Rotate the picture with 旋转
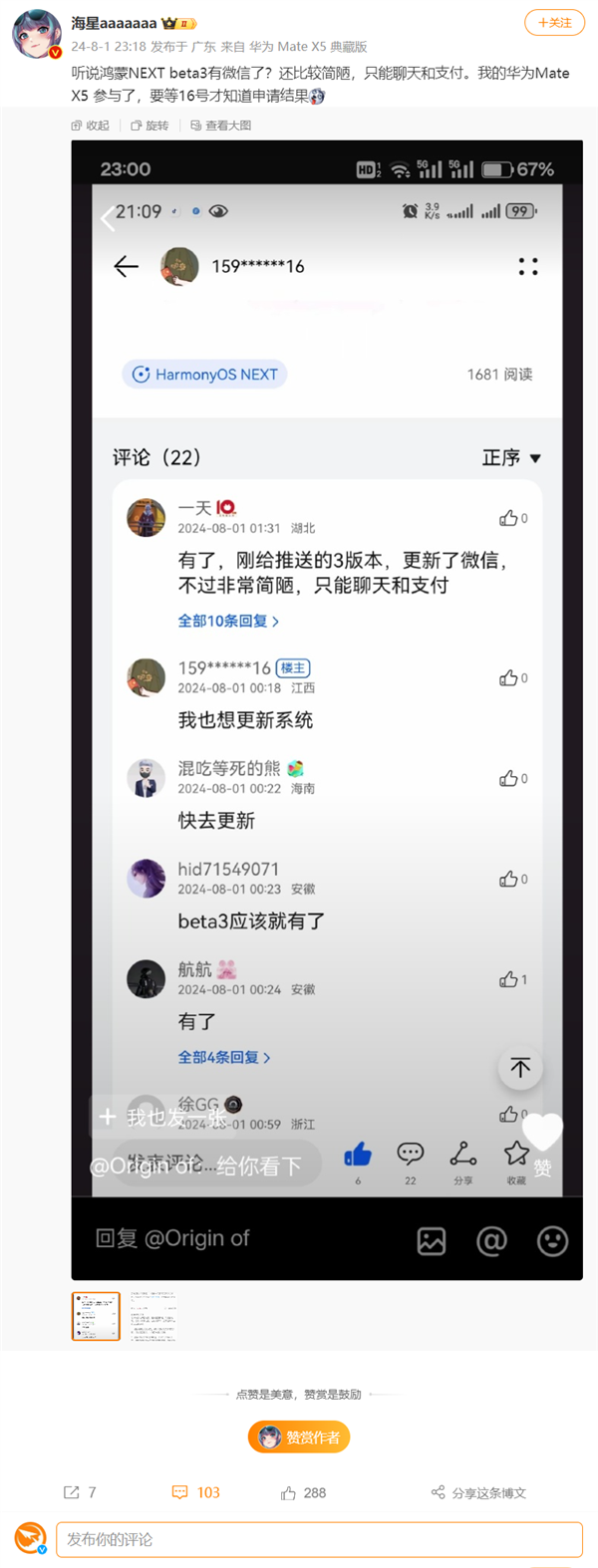Screen dimensions: 598x1568 [x=149, y=126]
